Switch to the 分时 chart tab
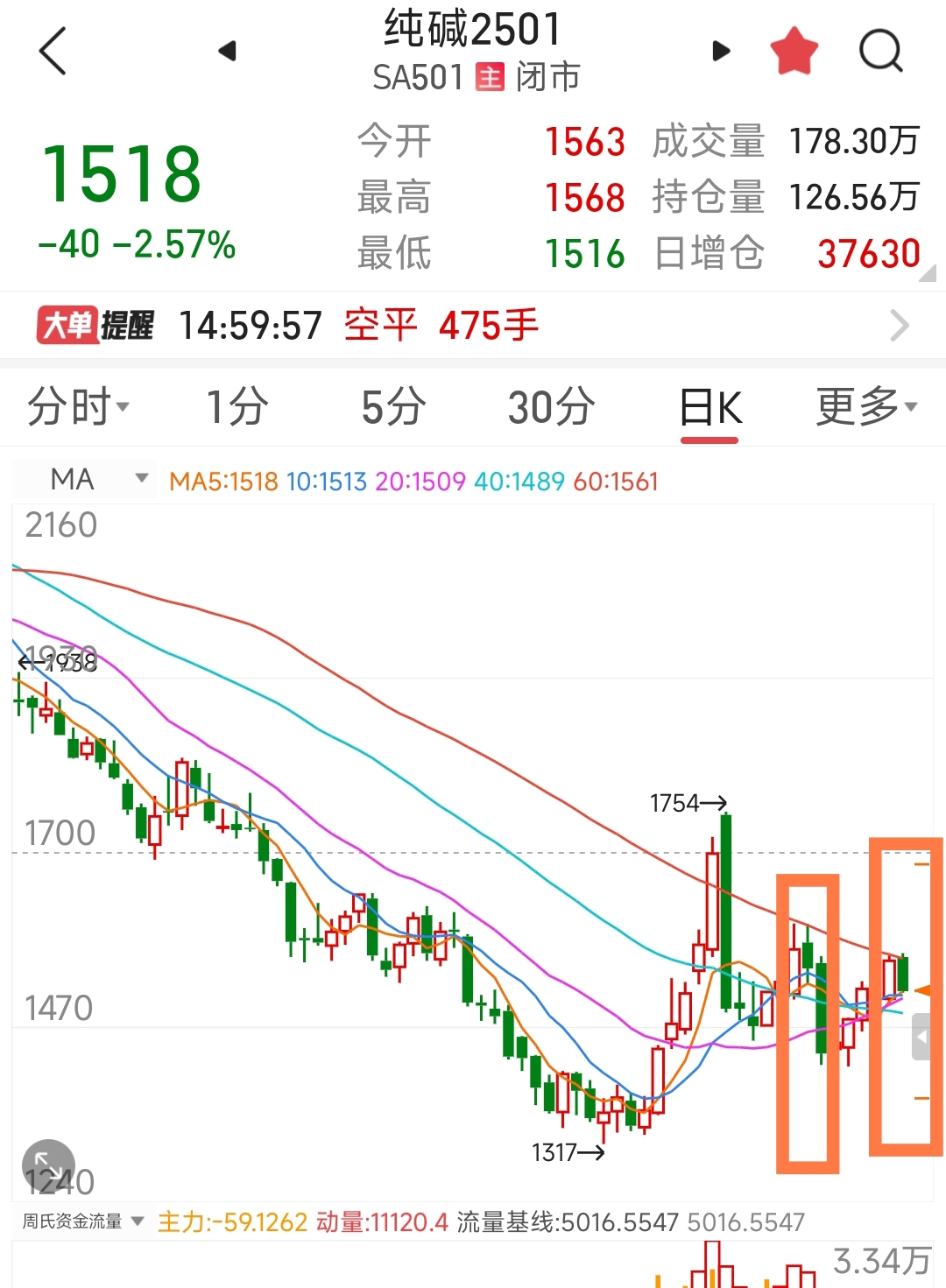The width and height of the screenshot is (946, 1288). [x=79, y=406]
